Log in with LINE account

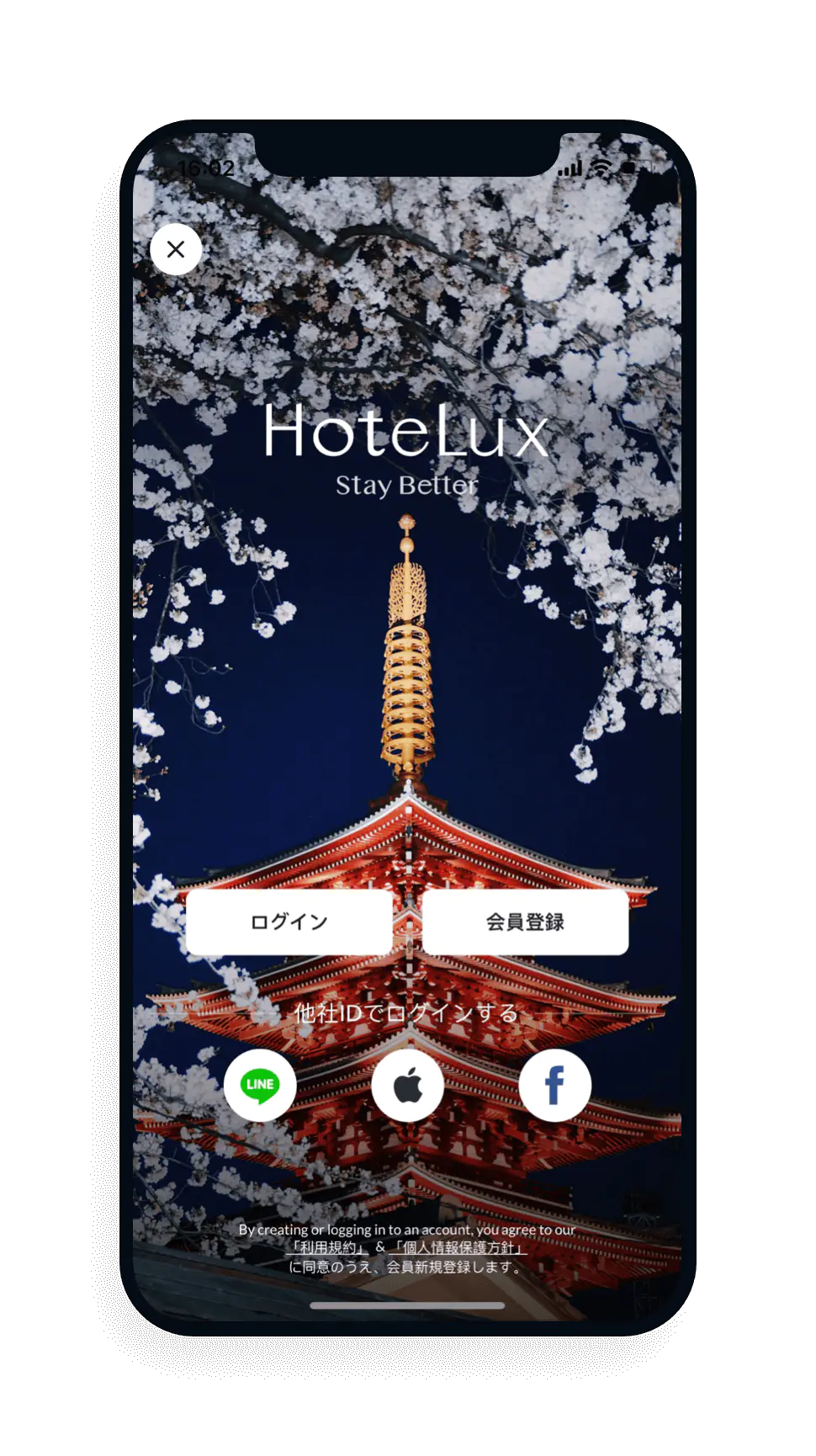click(260, 1085)
